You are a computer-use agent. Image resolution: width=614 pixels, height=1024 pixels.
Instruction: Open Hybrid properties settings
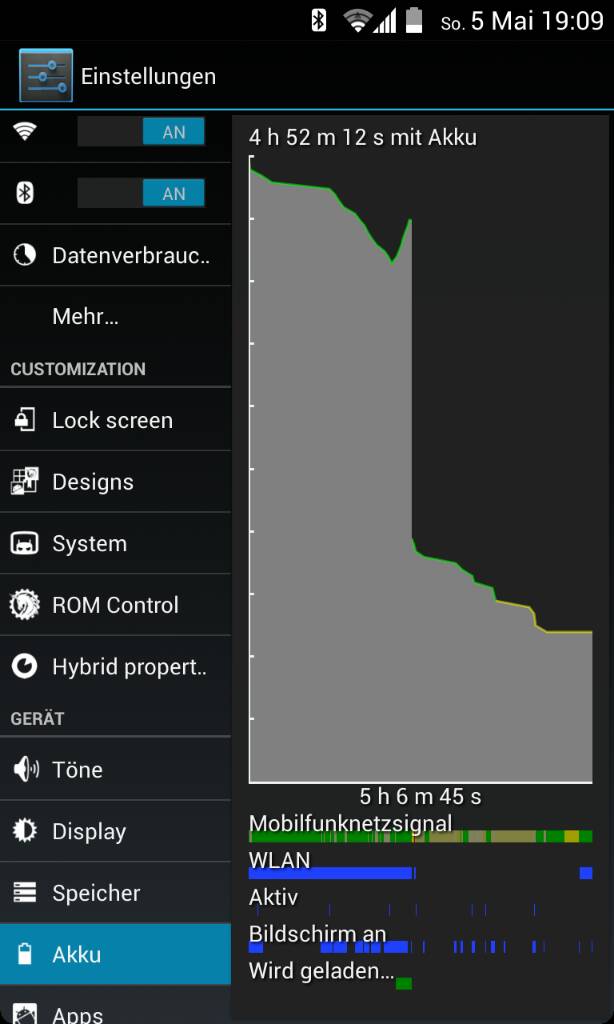point(115,667)
